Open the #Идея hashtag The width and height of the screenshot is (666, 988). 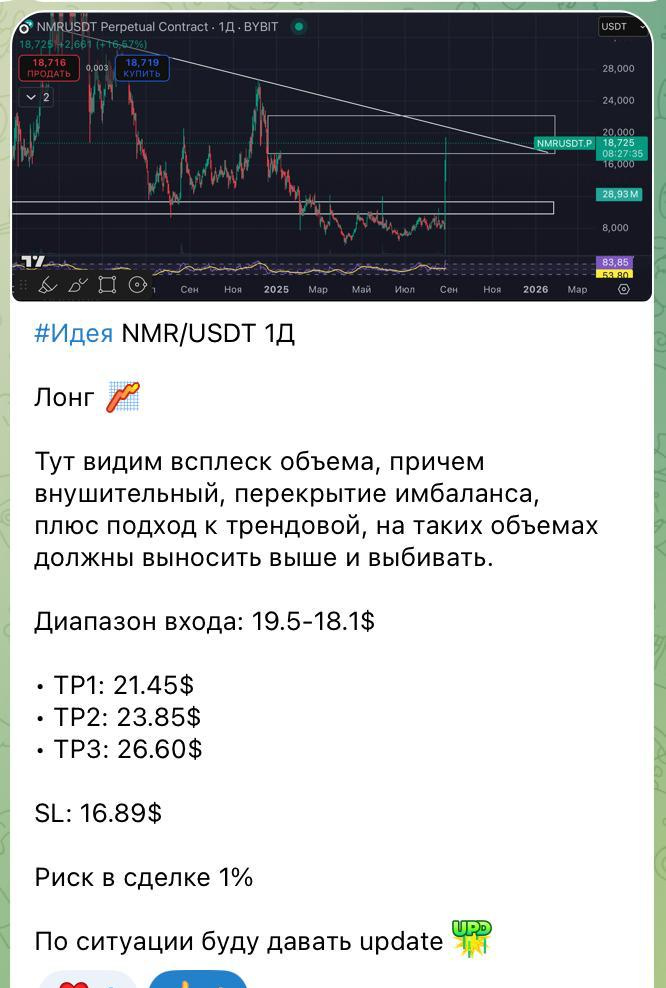[73, 333]
